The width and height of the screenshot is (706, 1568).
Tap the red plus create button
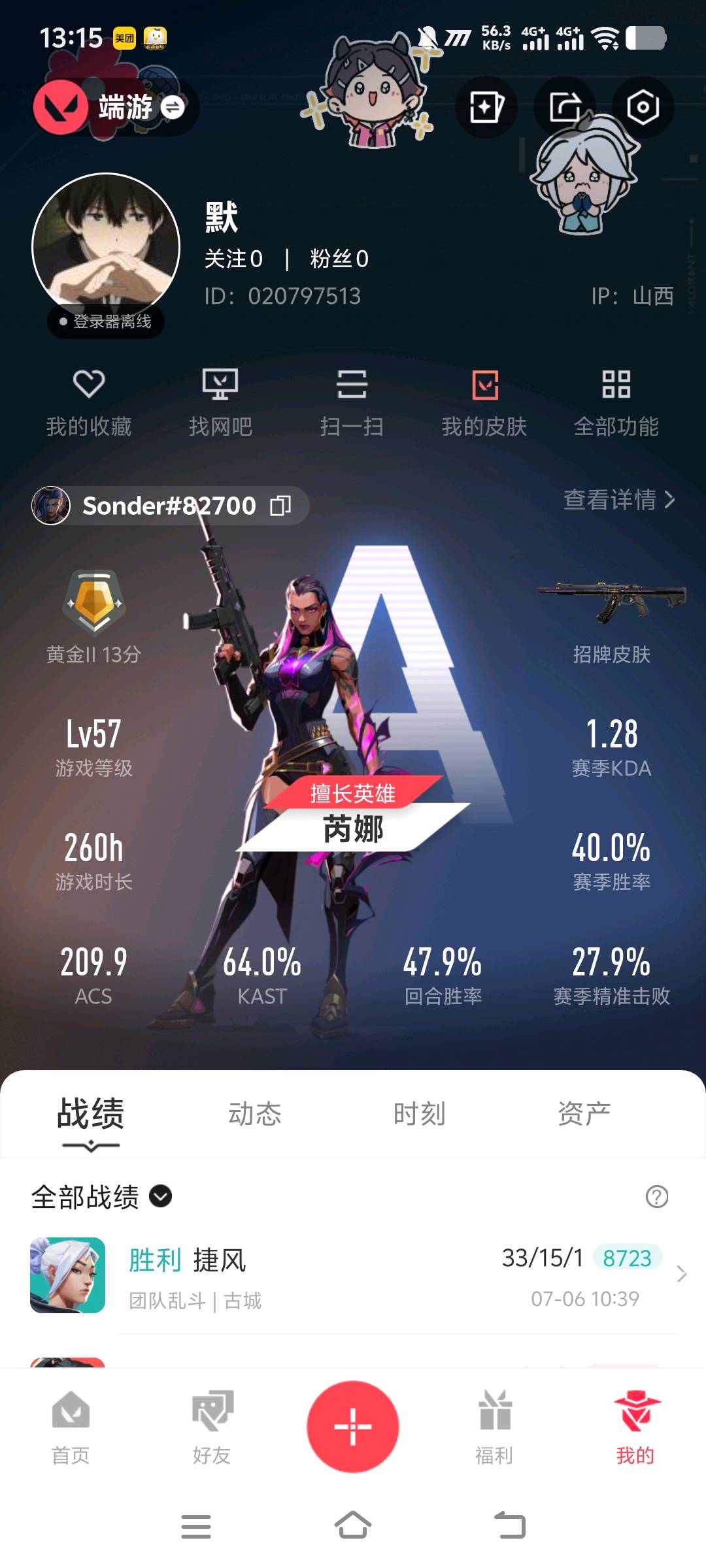pyautogui.click(x=353, y=1426)
